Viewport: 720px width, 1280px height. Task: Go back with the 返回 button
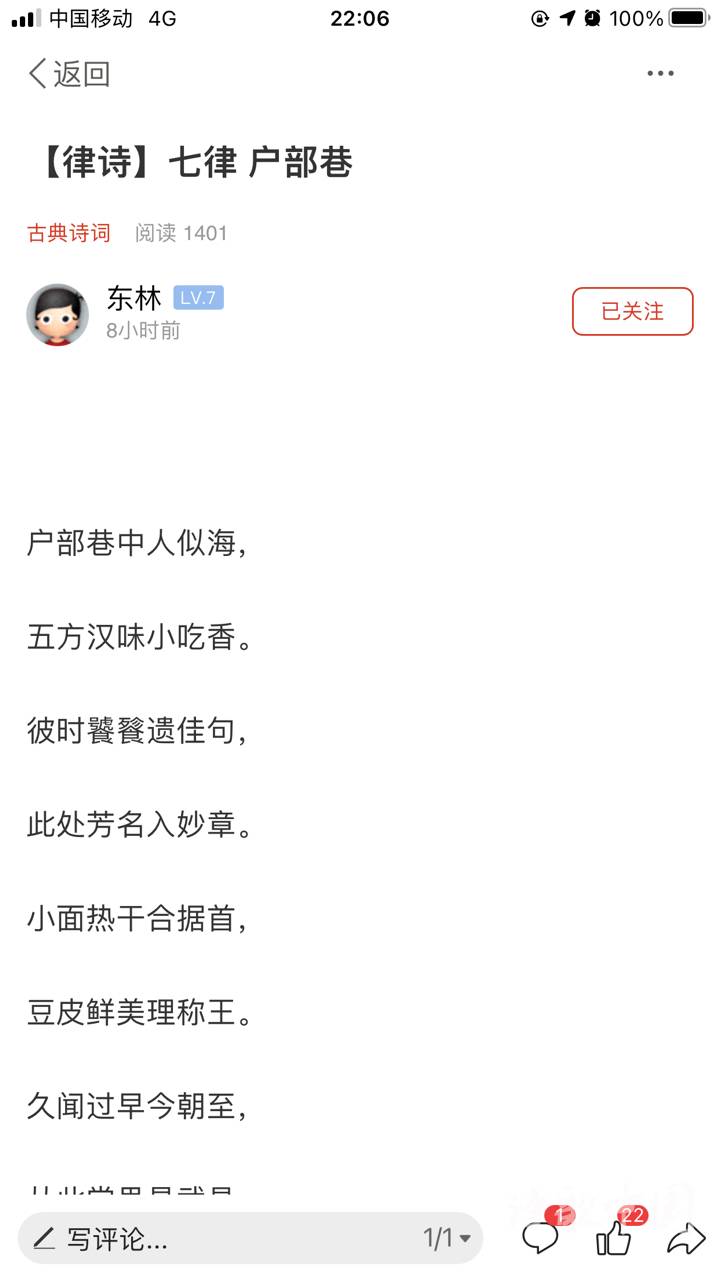point(68,73)
